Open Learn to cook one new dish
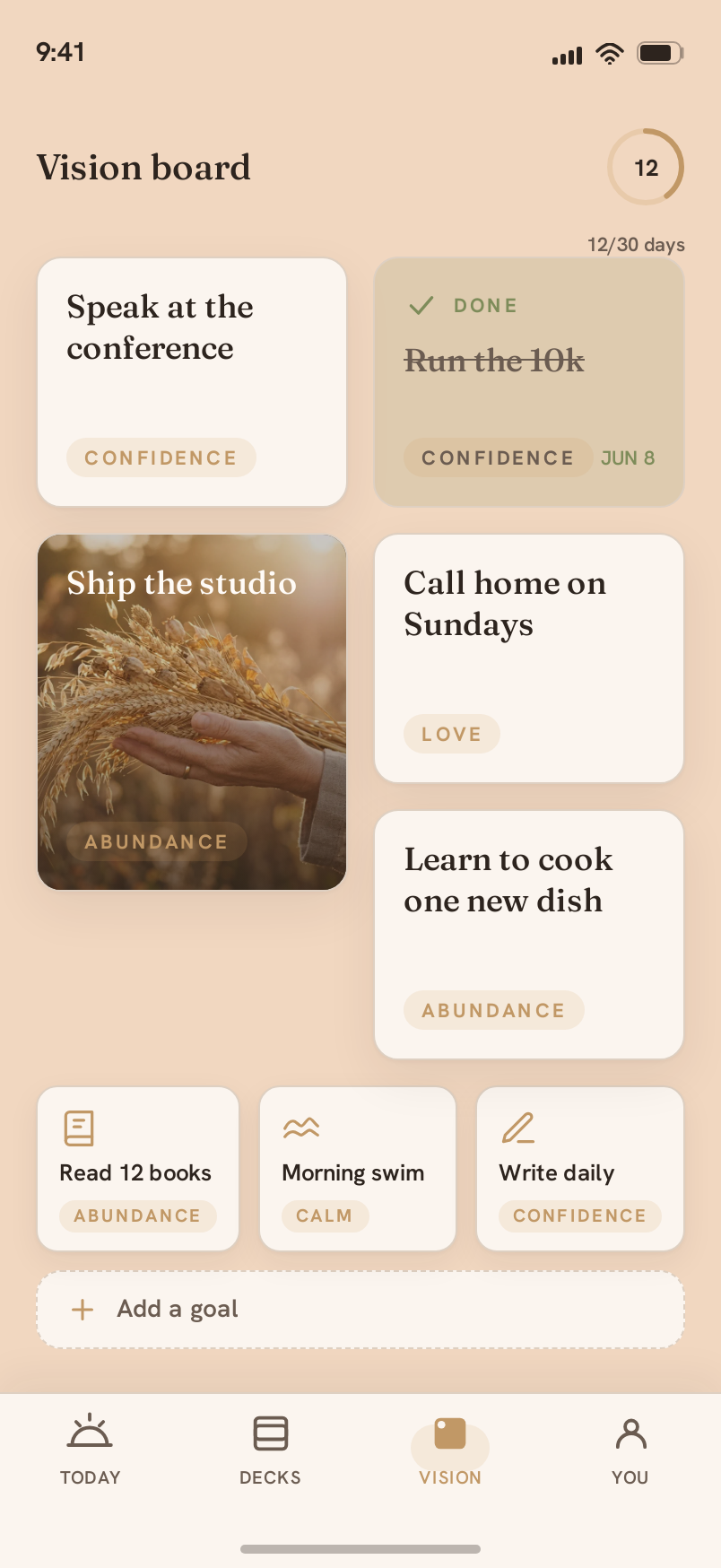The image size is (721, 1568). click(529, 935)
